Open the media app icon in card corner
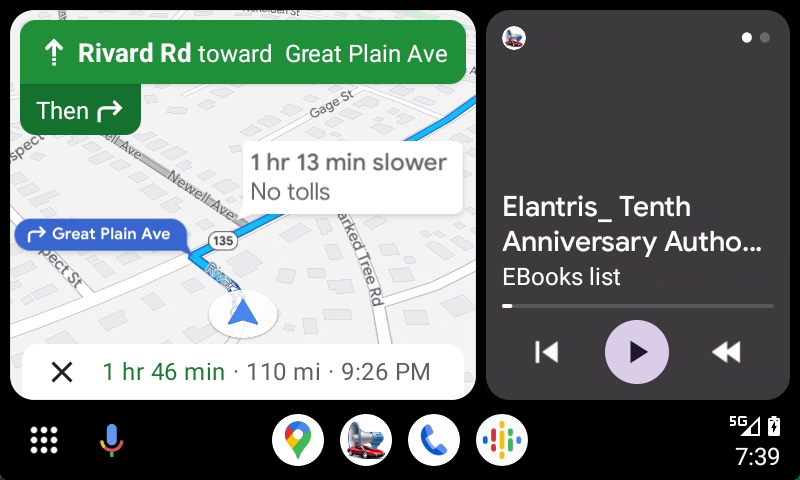 pos(514,38)
